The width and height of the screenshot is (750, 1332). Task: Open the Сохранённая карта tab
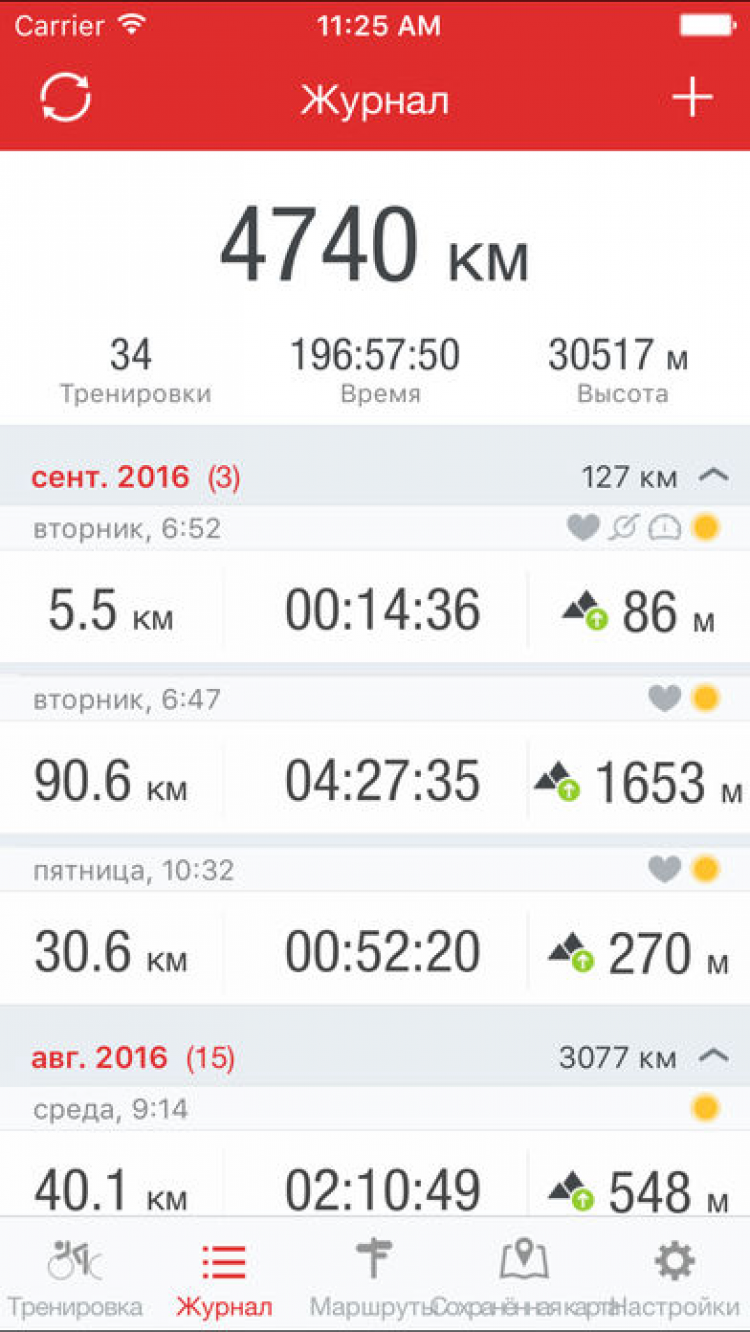coord(524,1276)
